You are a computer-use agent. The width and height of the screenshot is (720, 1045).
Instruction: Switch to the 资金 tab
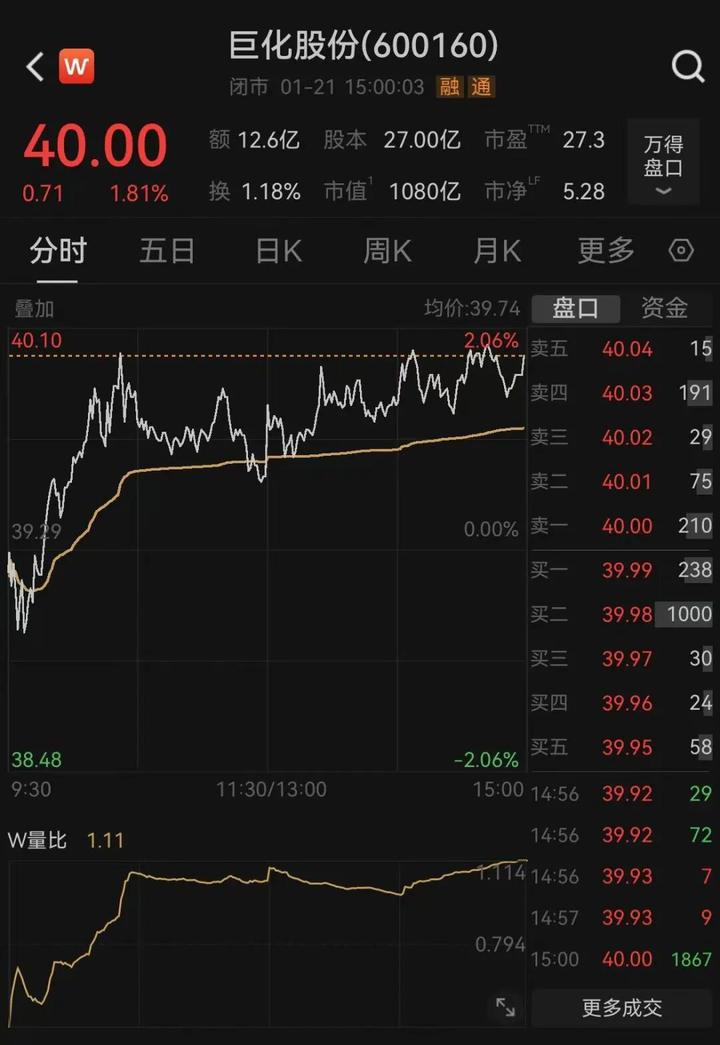coord(664,308)
